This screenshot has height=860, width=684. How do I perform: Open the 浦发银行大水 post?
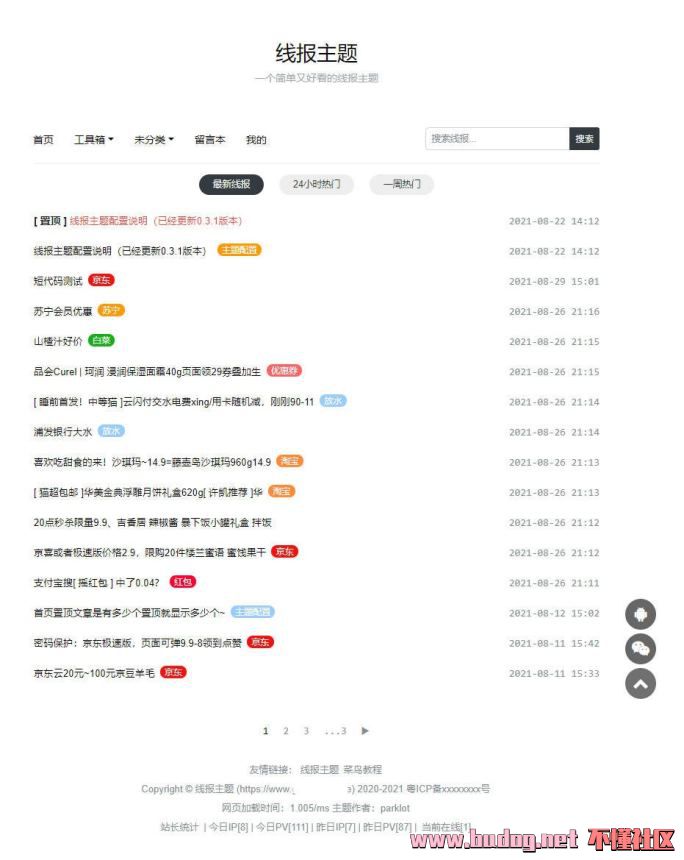tap(63, 432)
